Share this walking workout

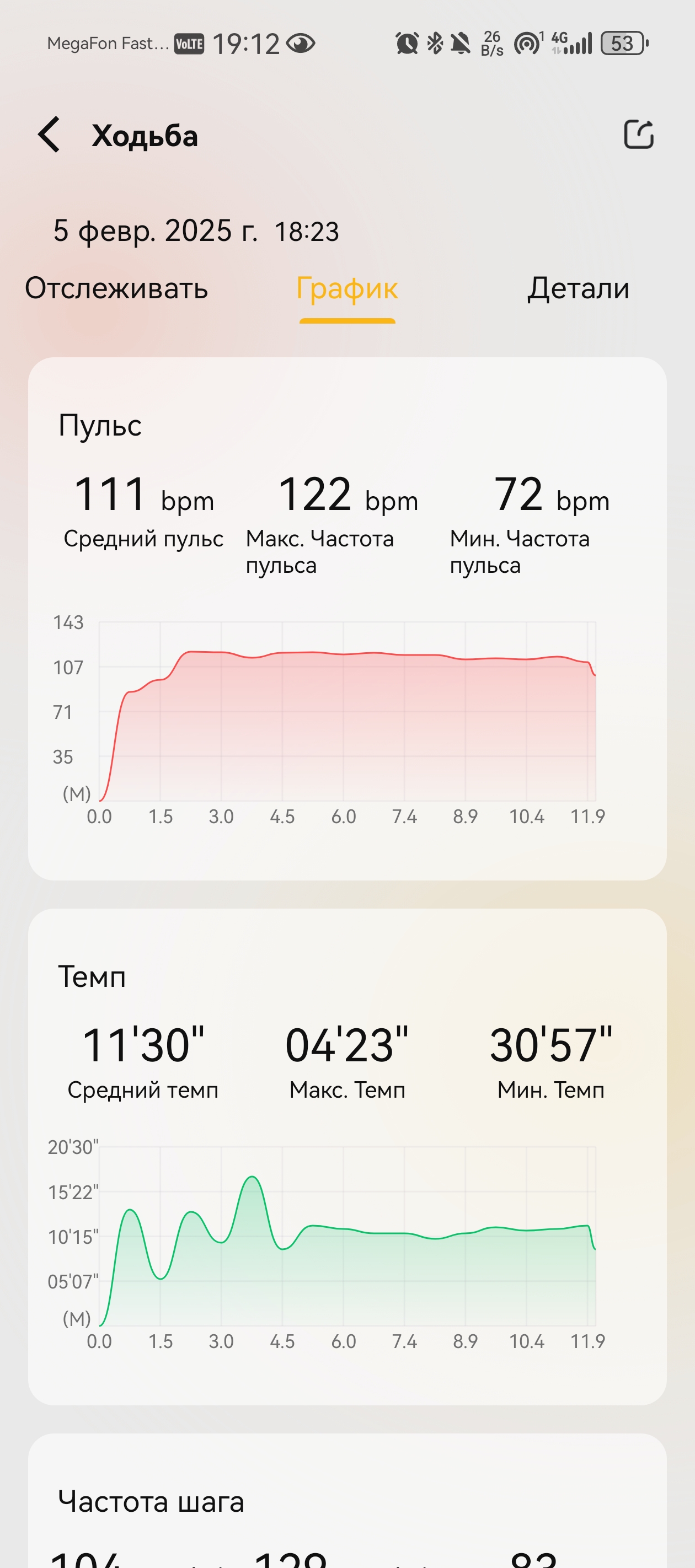pos(638,135)
